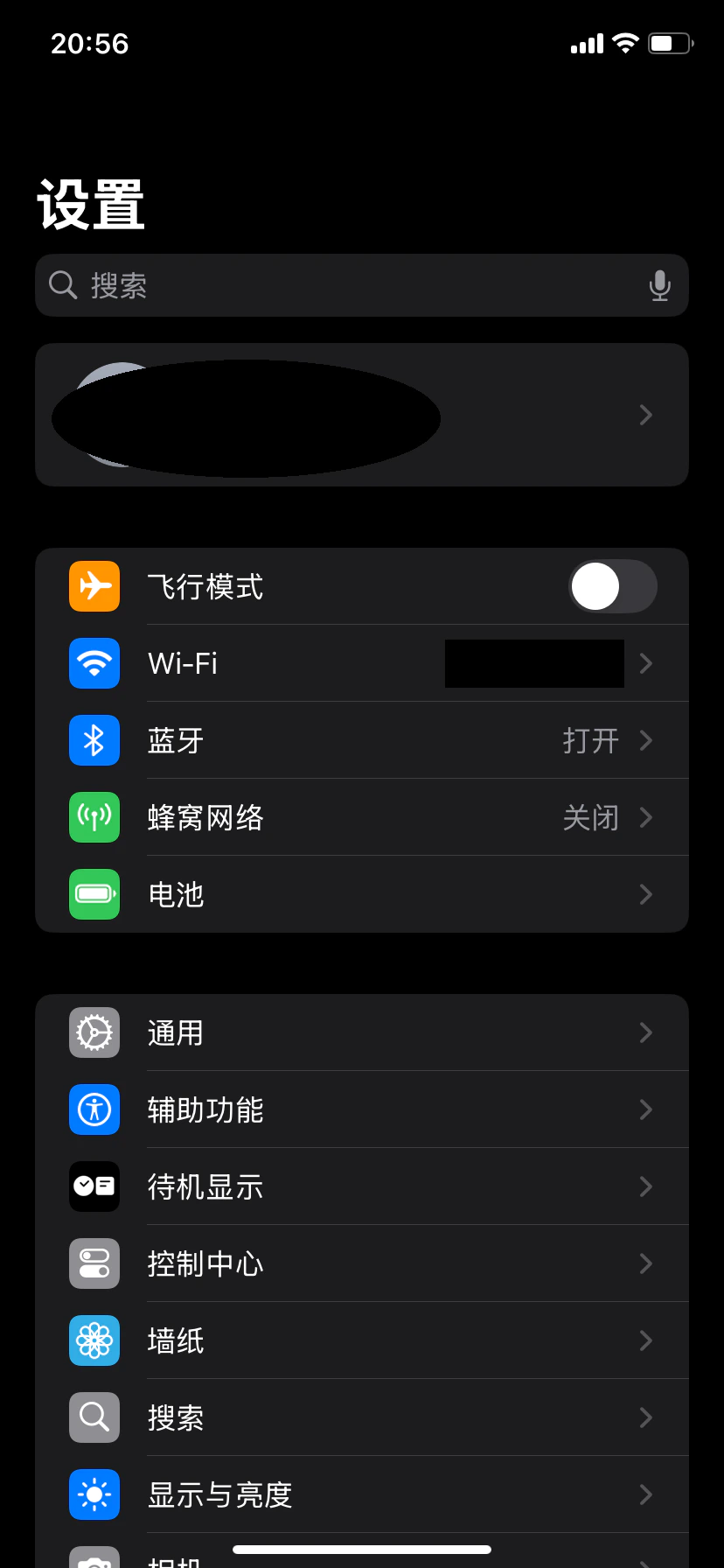Open the 控制中心 settings
724x1568 pixels.
click(362, 1263)
